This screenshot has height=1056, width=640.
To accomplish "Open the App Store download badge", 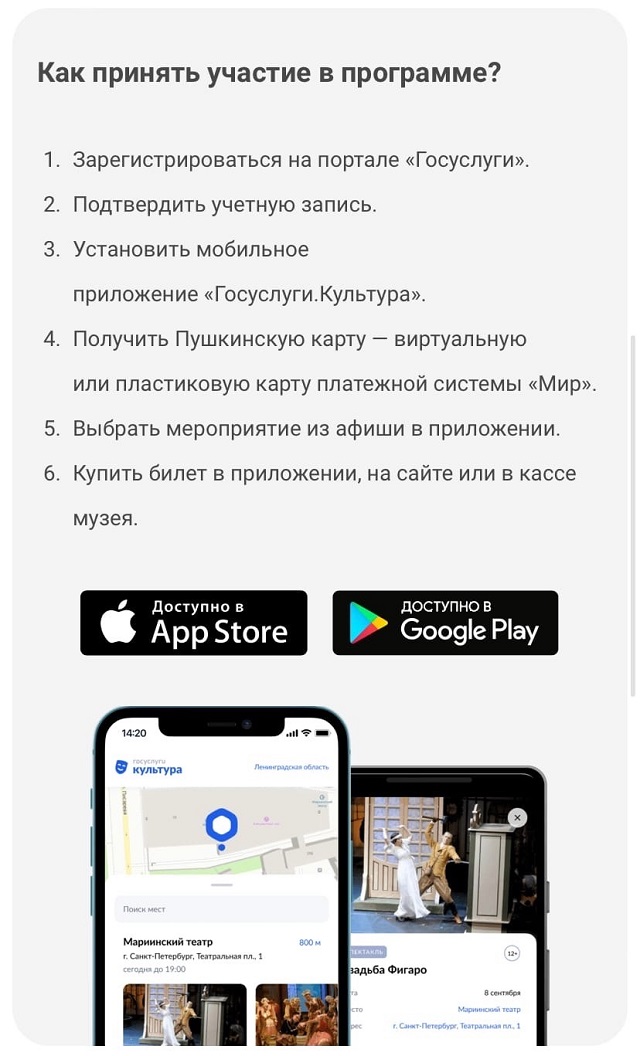I will point(194,623).
